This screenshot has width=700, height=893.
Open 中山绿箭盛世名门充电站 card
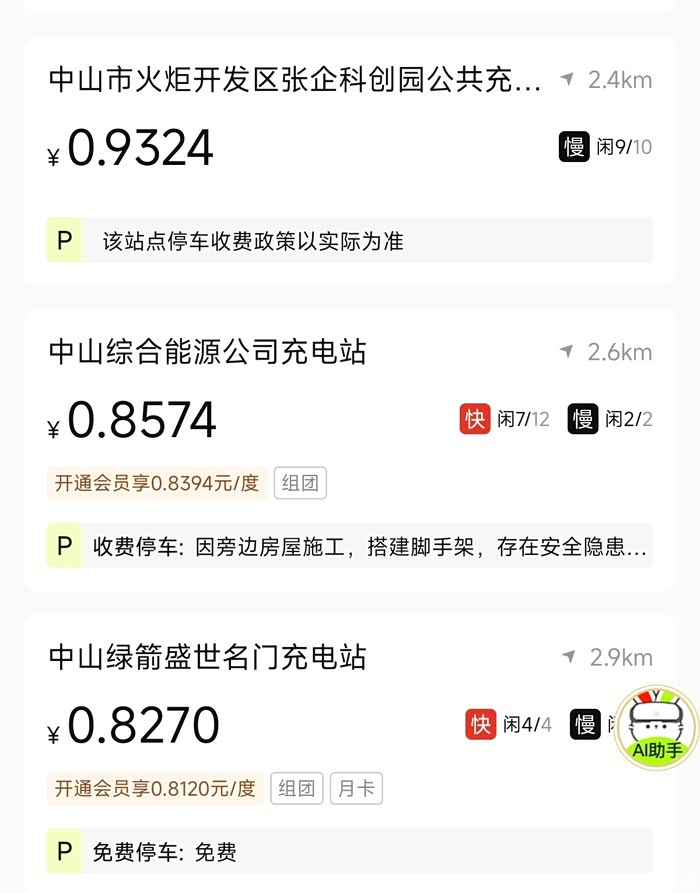point(208,657)
